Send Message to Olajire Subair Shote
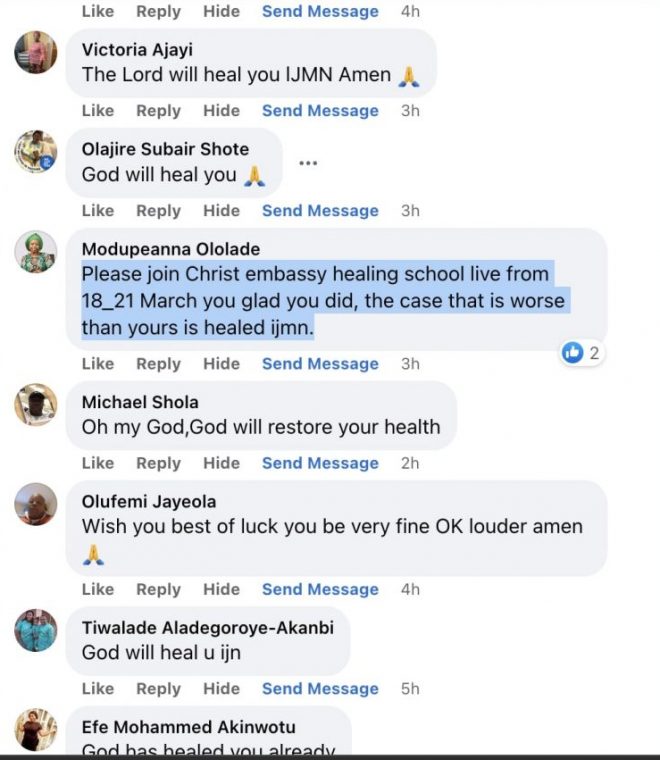The image size is (660, 760). coord(320,211)
